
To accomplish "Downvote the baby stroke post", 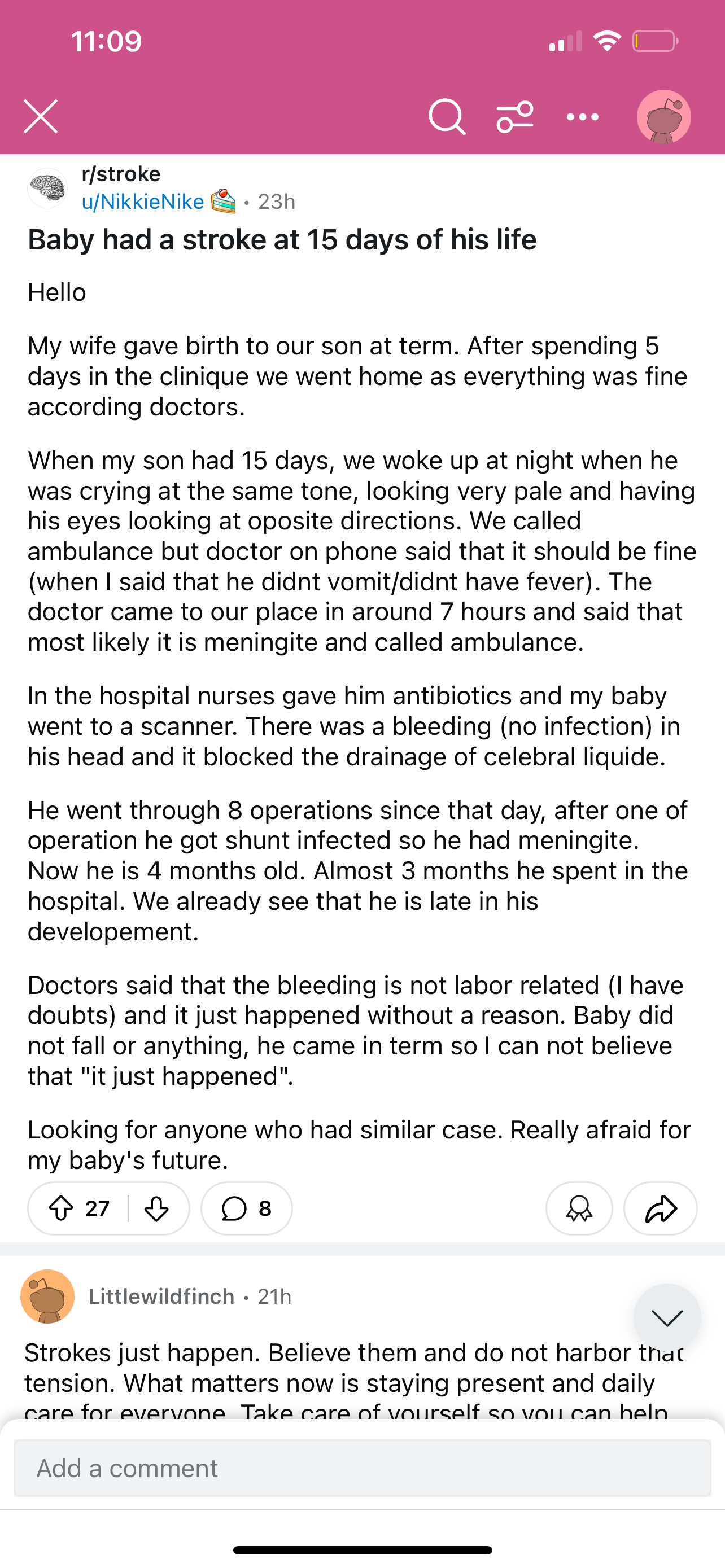I will (x=156, y=1208).
